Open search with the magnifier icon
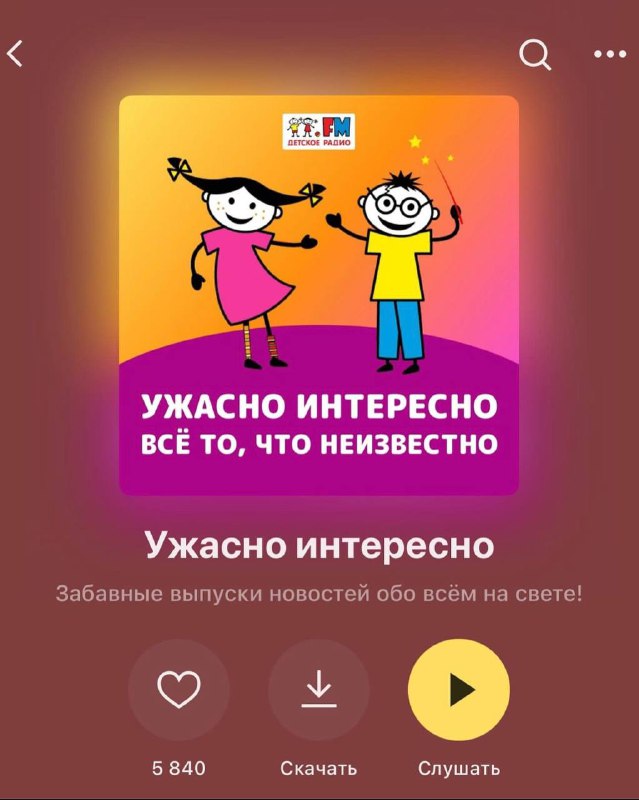The height and width of the screenshot is (800, 639). click(535, 56)
